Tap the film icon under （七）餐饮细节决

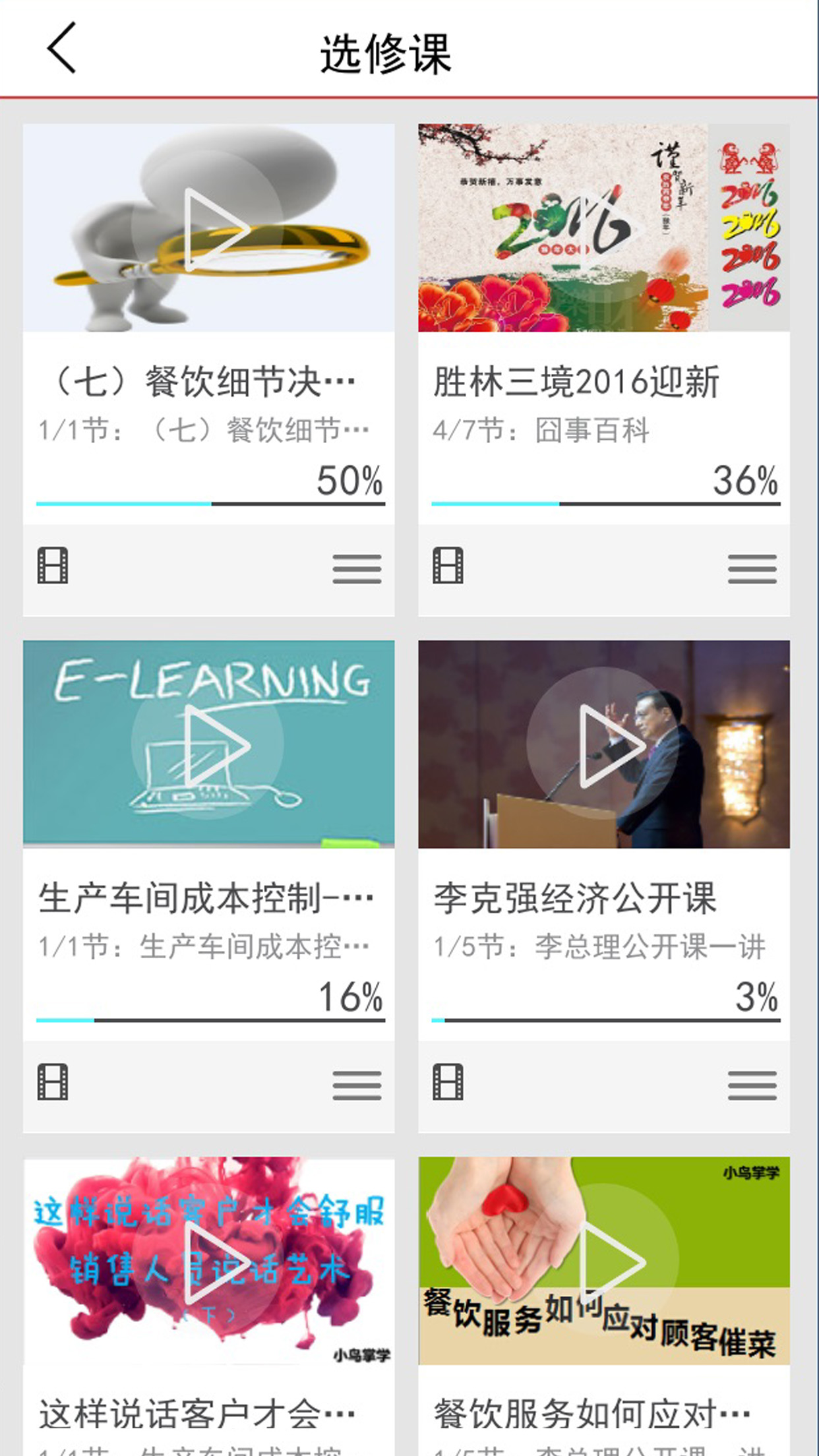53,566
